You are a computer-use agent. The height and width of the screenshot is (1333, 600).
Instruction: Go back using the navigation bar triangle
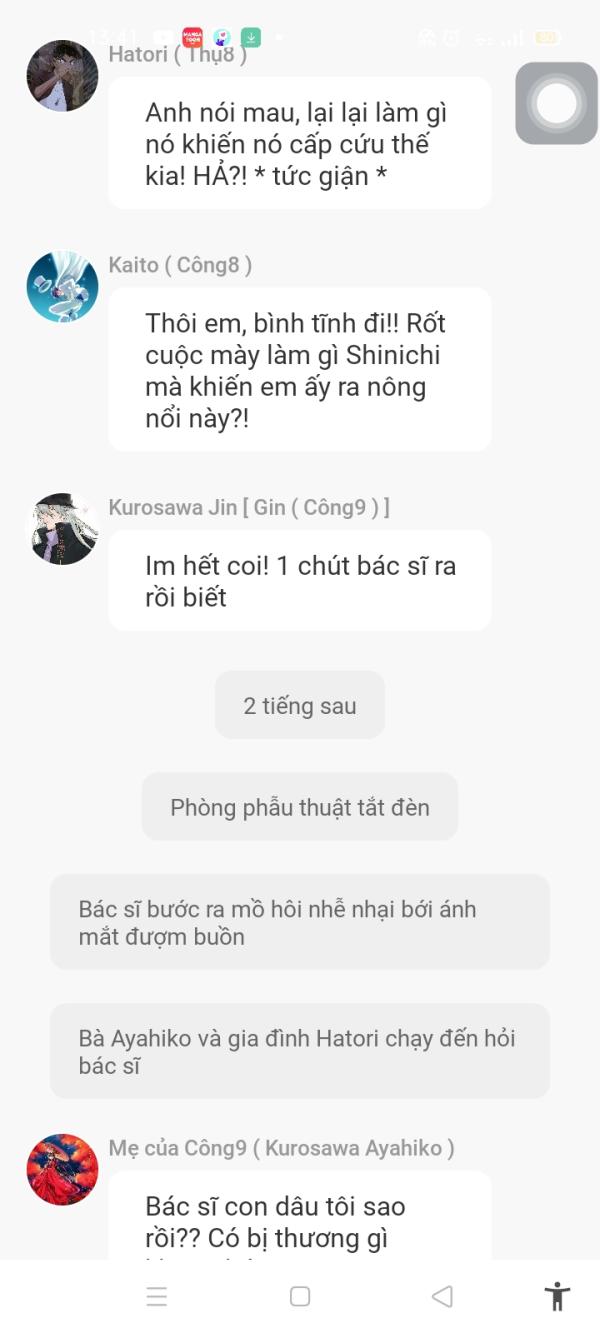442,1296
